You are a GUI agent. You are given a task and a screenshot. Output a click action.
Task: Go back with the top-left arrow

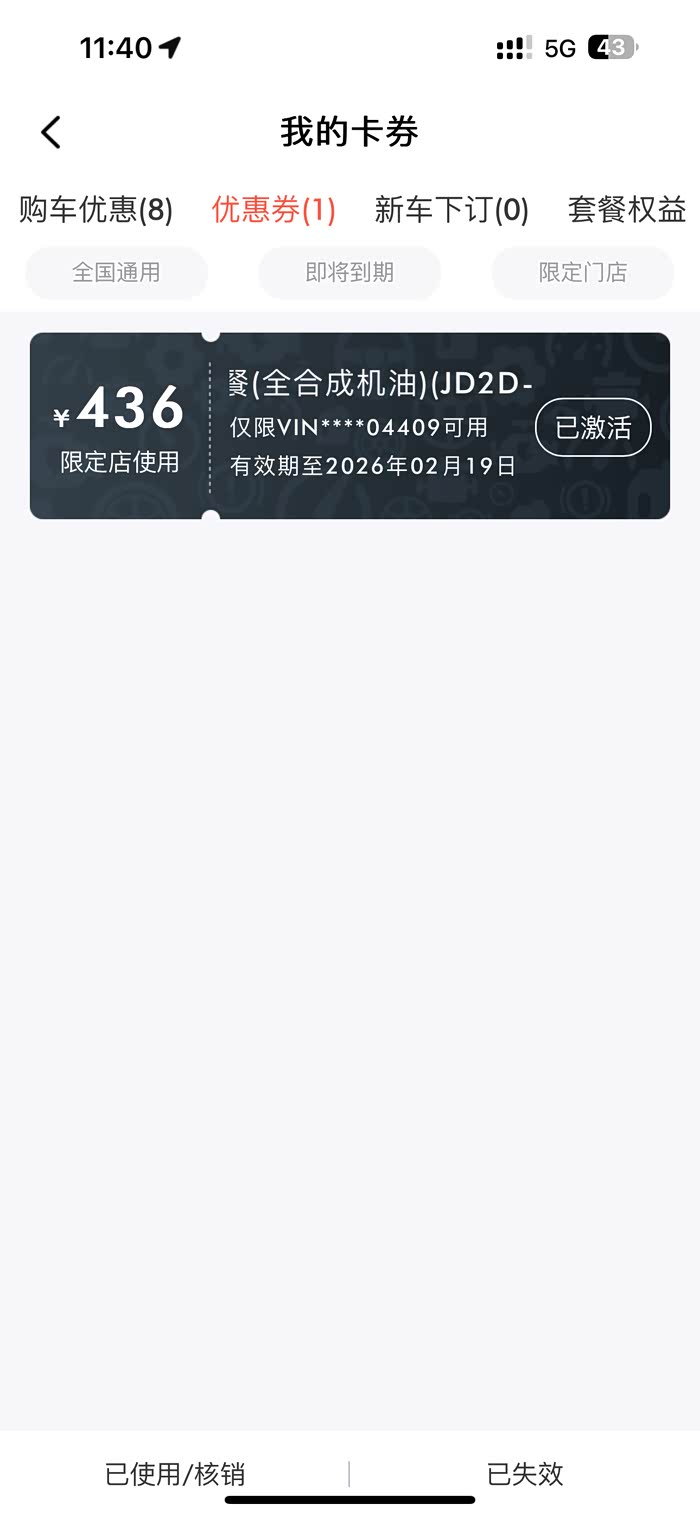pos(51,132)
